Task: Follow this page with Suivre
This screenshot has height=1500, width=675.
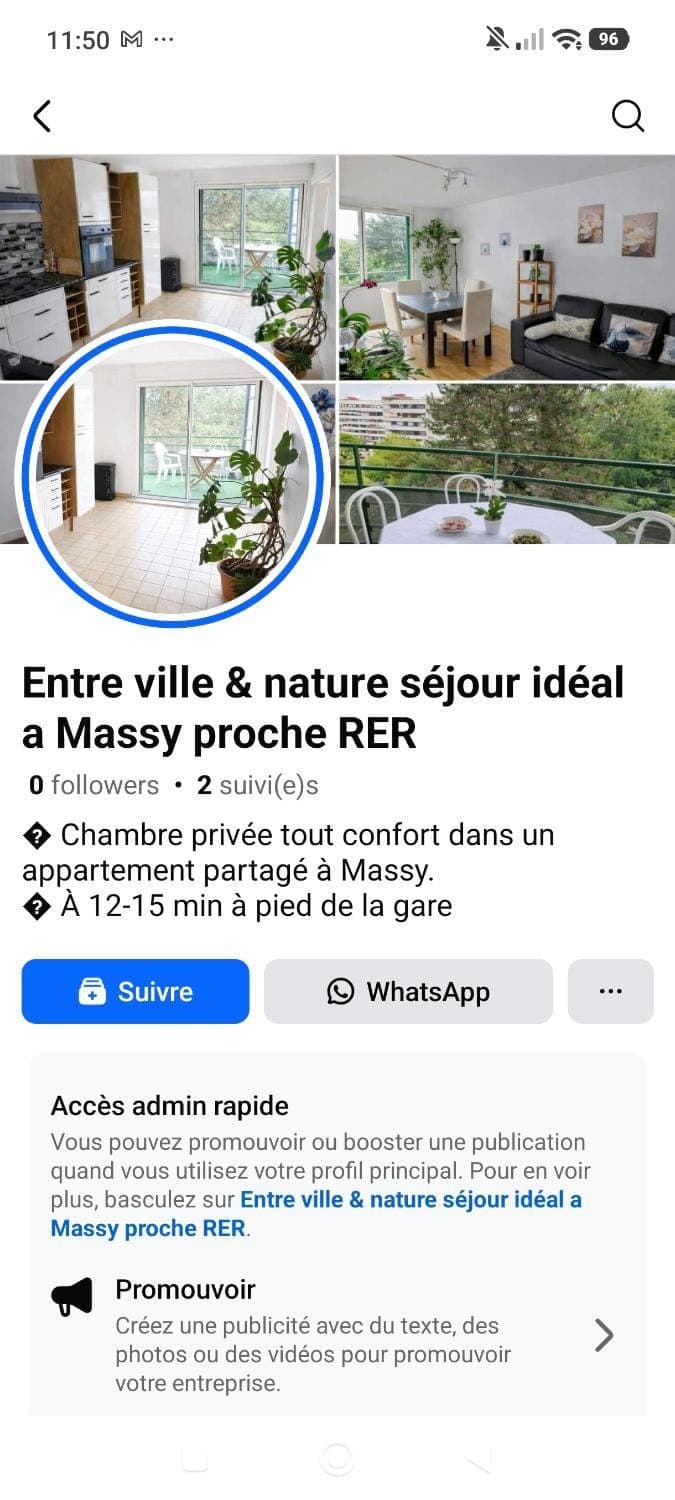Action: click(x=135, y=991)
